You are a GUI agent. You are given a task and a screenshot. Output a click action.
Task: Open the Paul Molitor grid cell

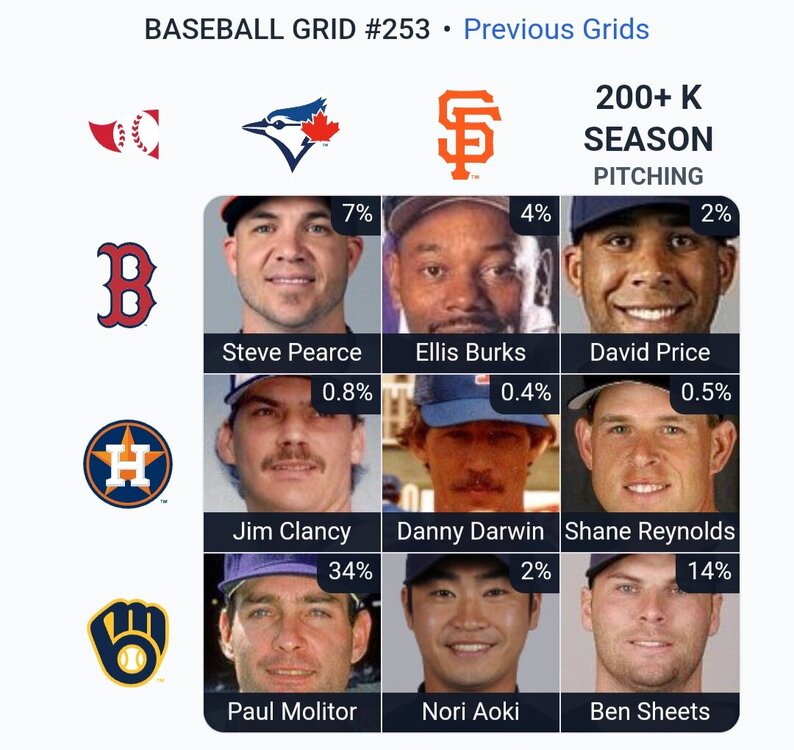[292, 642]
